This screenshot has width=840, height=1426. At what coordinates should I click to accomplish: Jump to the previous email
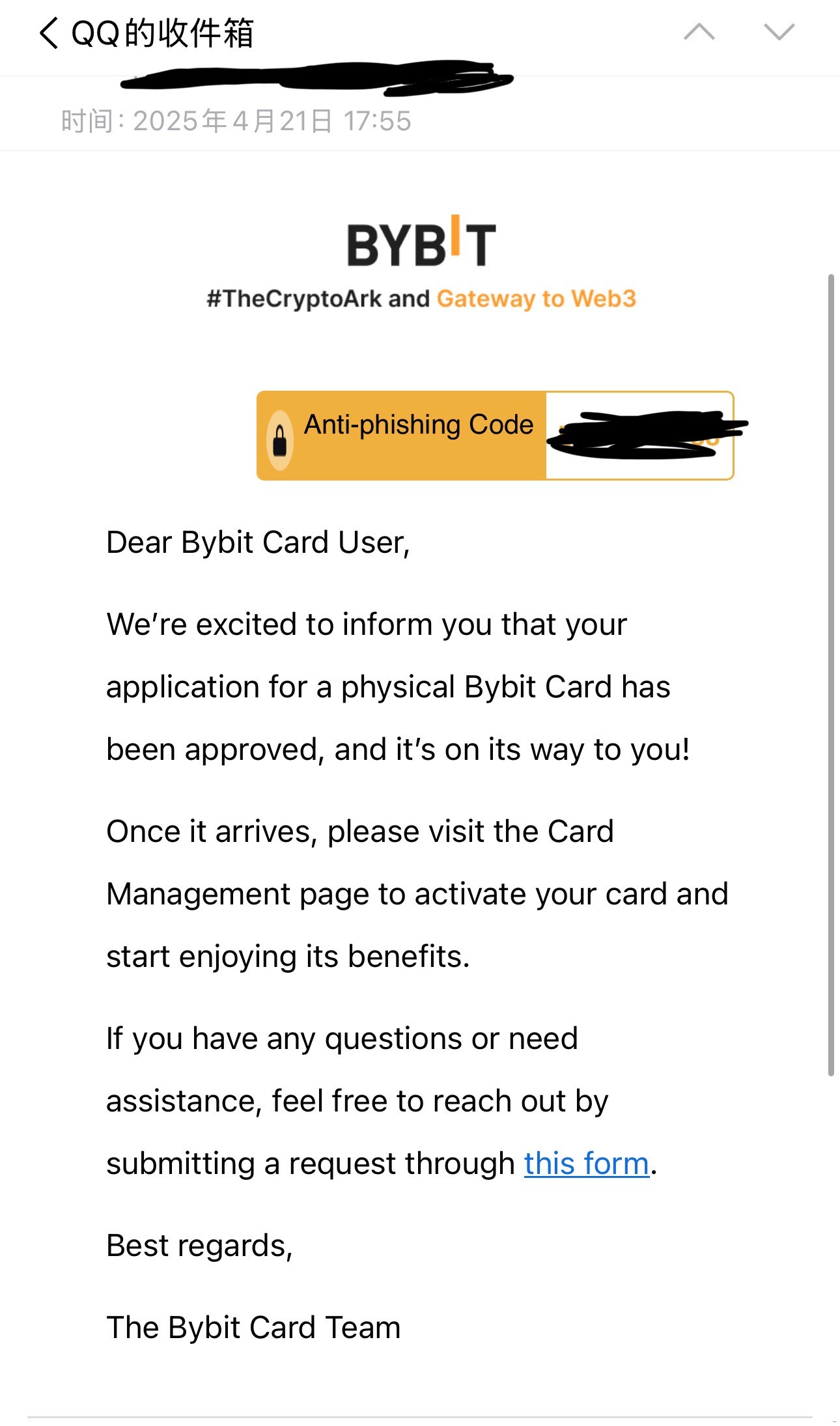[699, 32]
